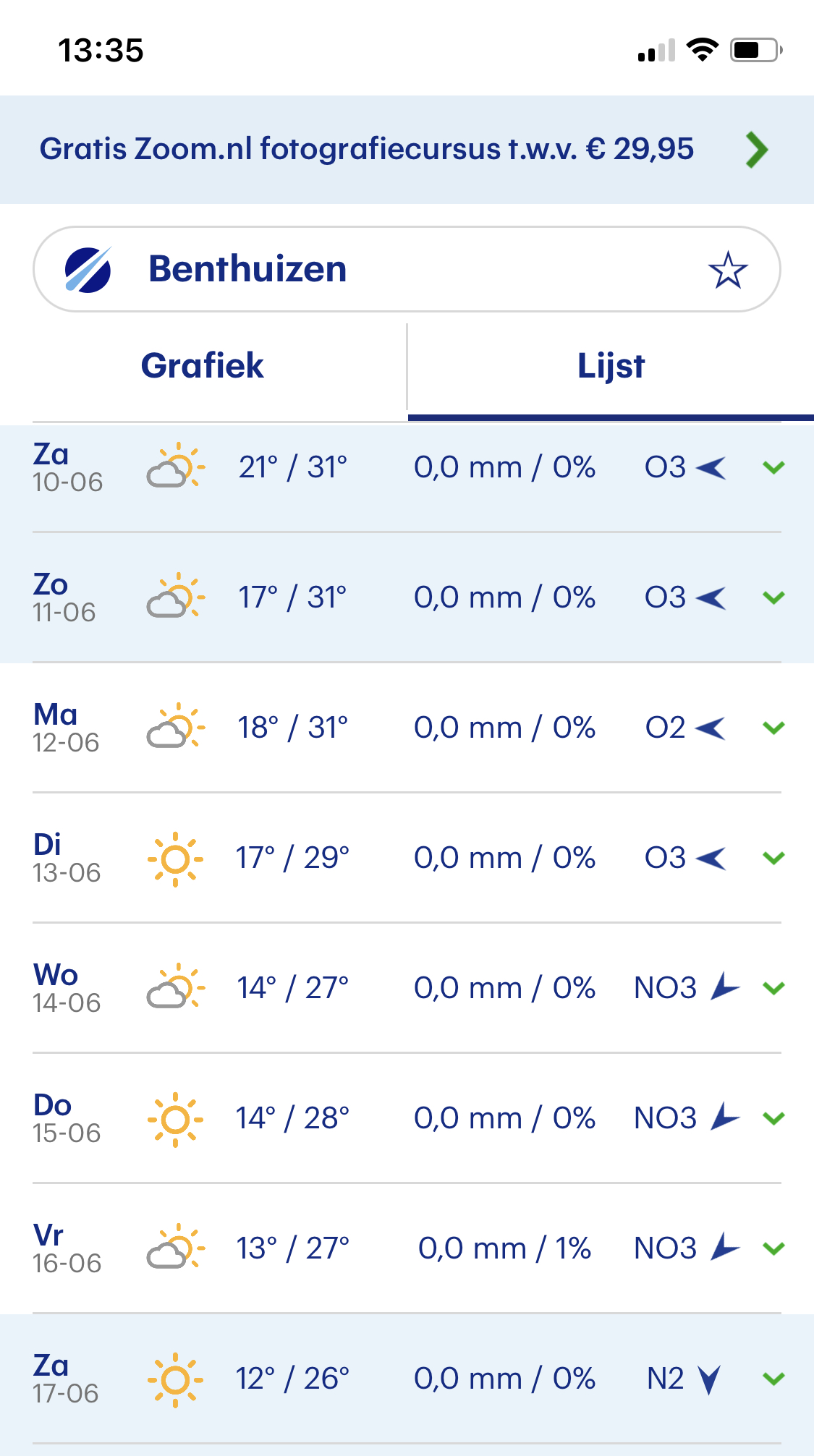Mark Benthuizen as favorite with star
This screenshot has height=1456, width=814.
(727, 270)
